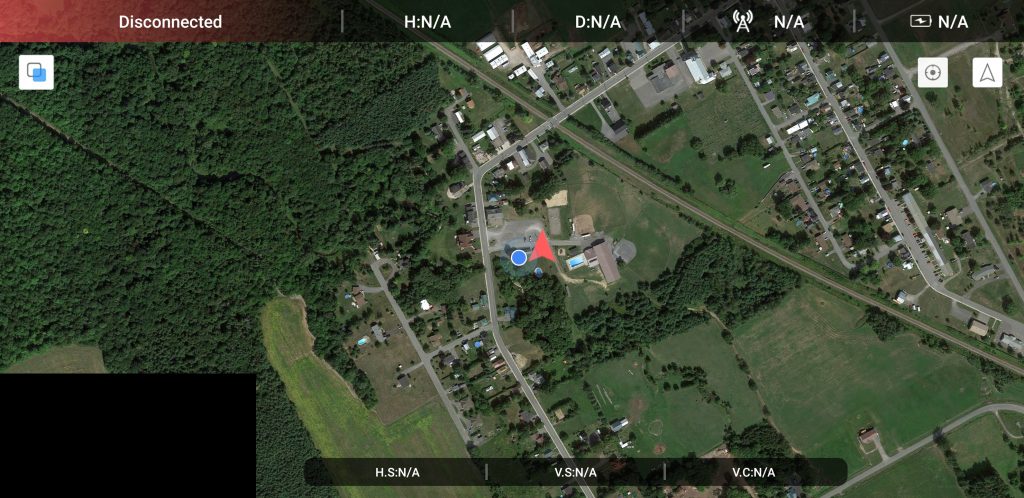The width and height of the screenshot is (1024, 498).
Task: Switch map layers with the overlay icon
Action: tap(36, 73)
